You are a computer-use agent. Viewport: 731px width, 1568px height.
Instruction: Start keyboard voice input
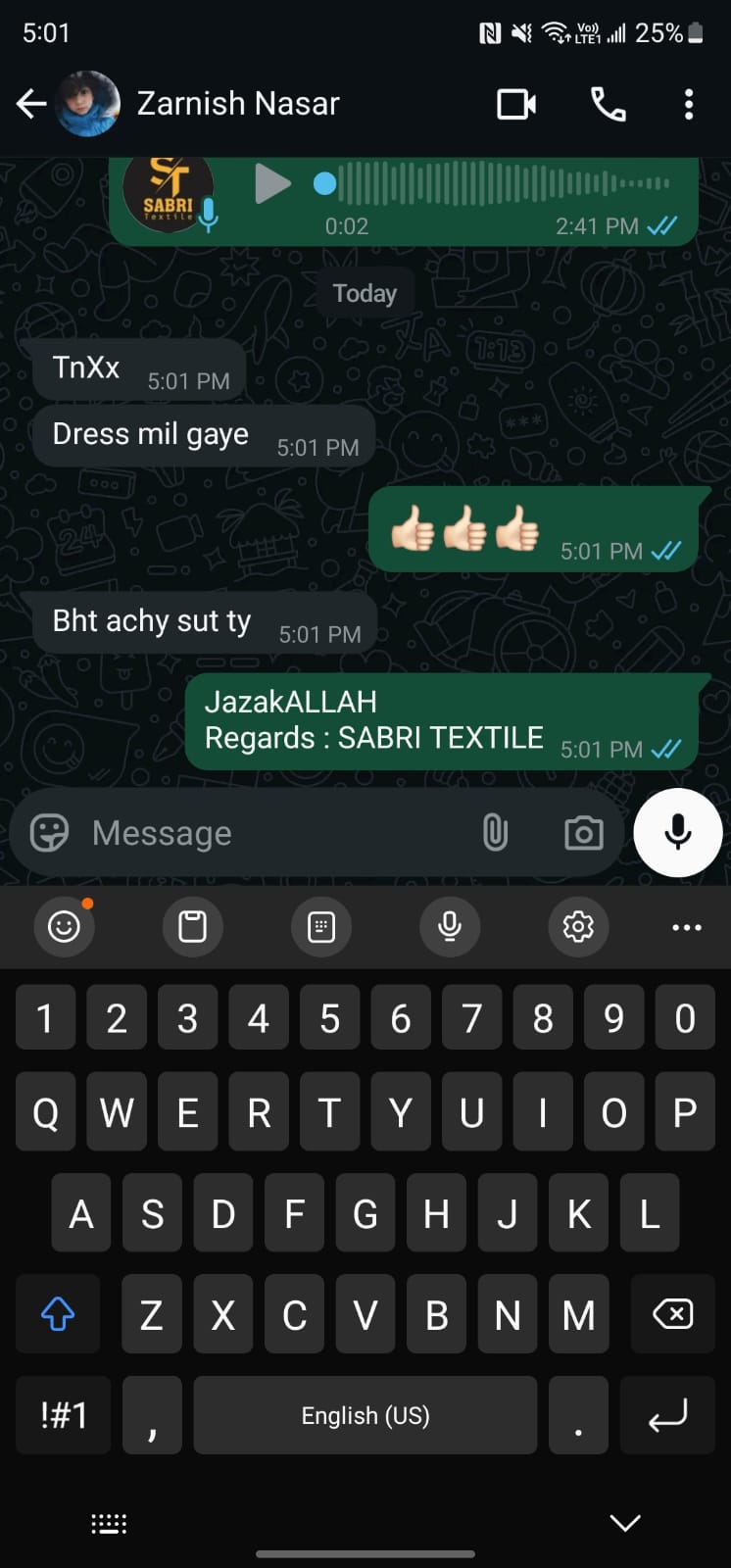(450, 926)
